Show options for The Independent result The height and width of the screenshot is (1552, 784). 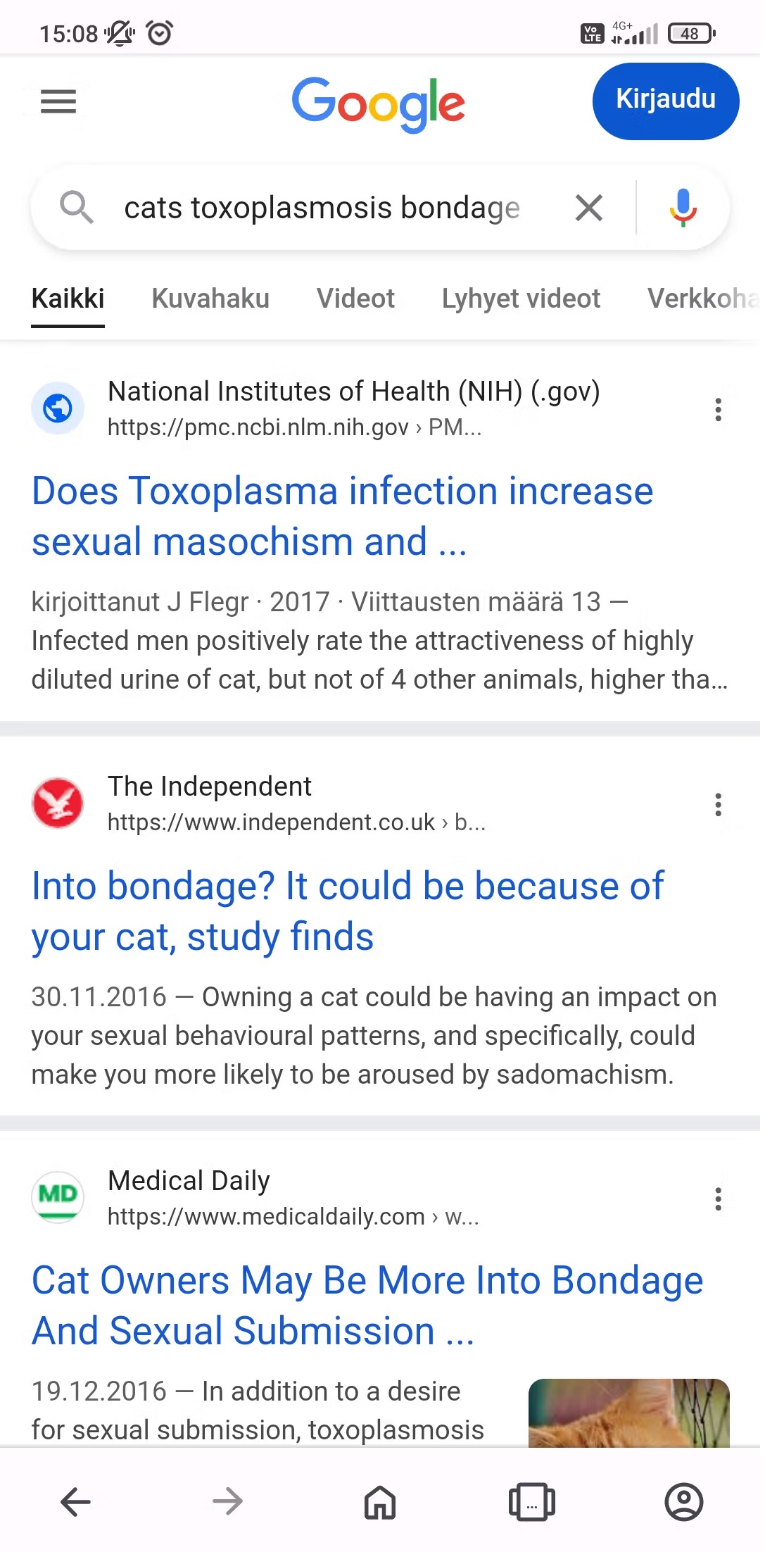718,804
